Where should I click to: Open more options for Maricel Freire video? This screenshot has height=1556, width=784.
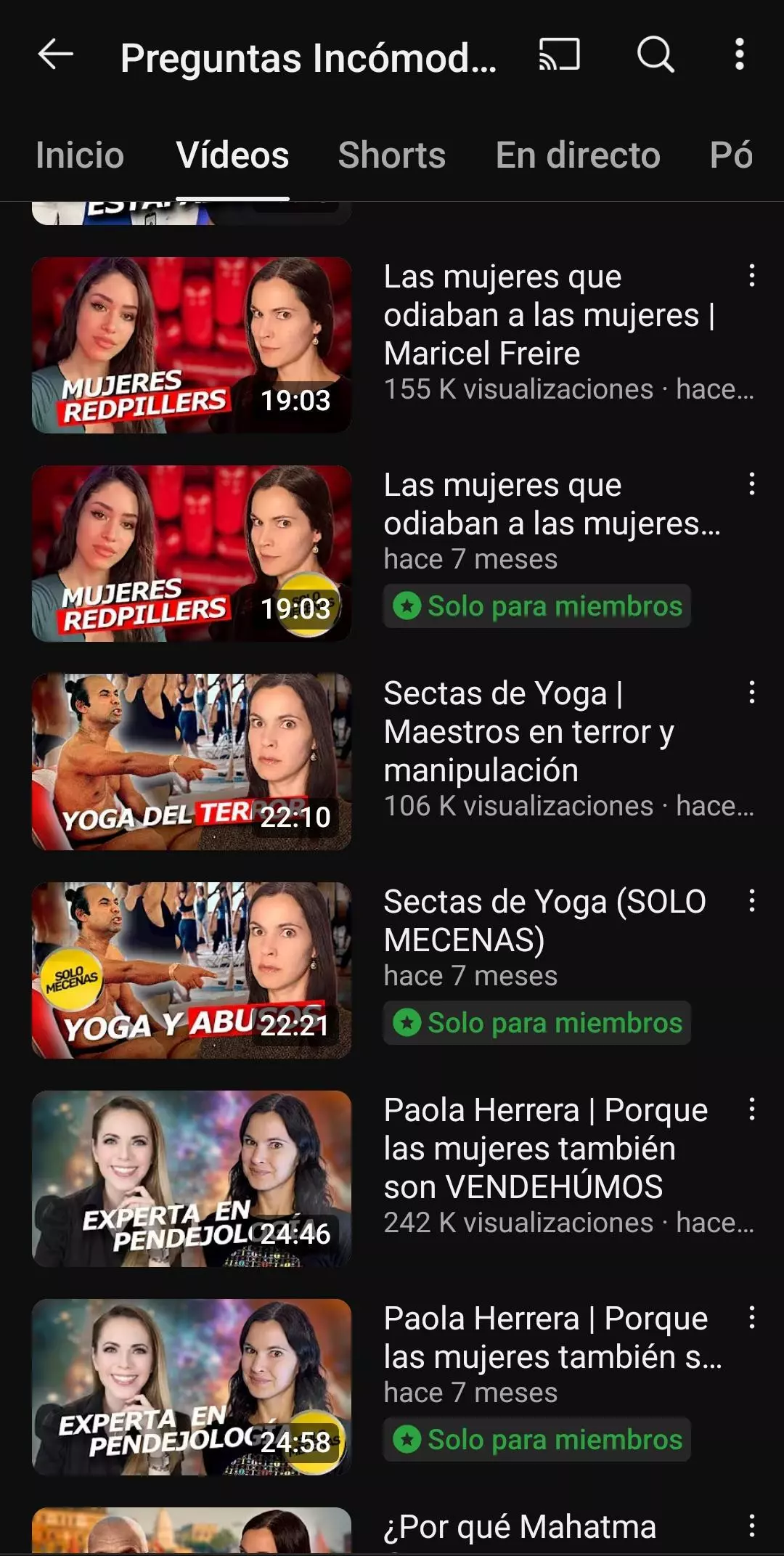pyautogui.click(x=752, y=276)
